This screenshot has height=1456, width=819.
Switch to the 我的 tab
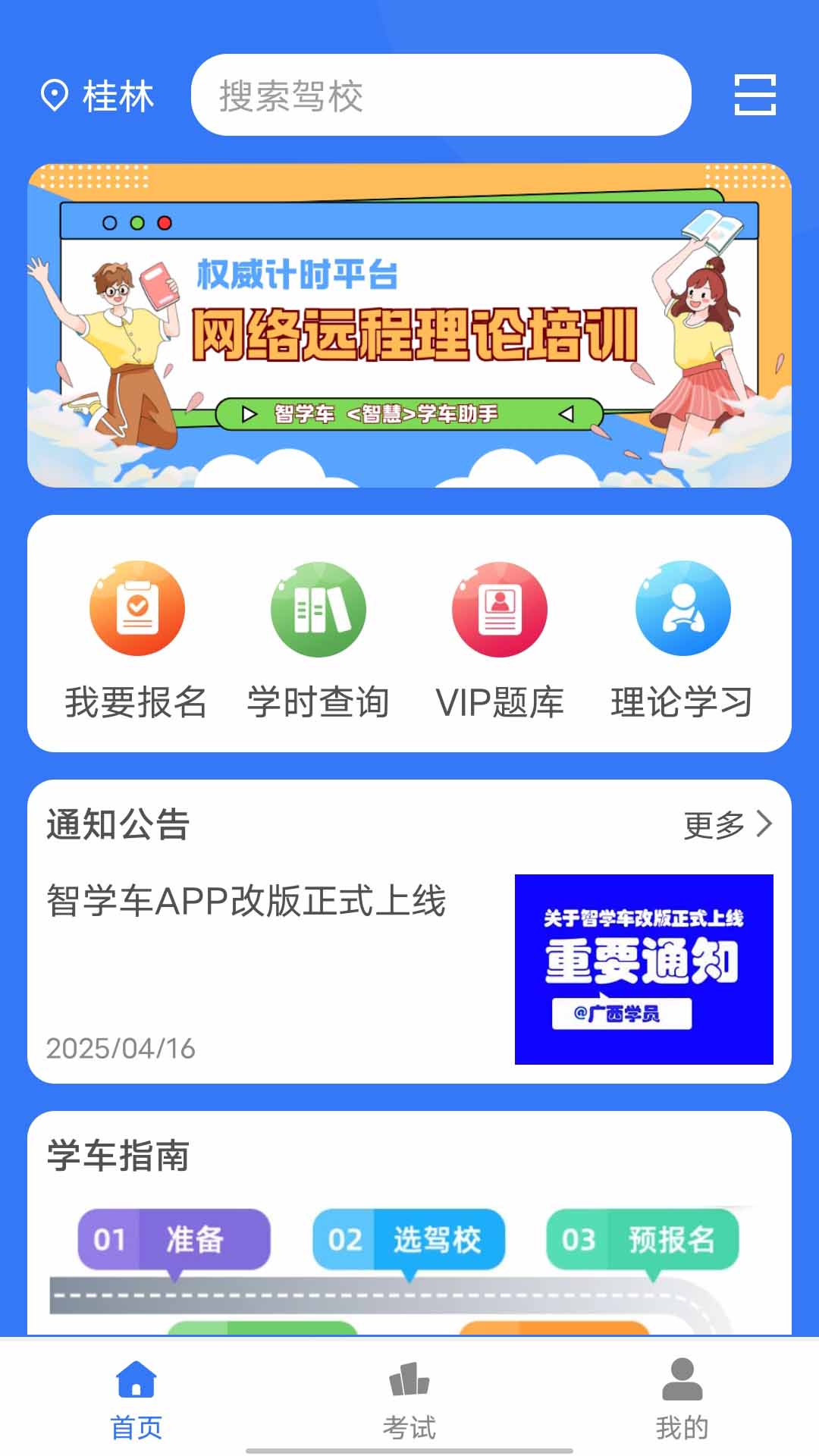click(x=682, y=1399)
